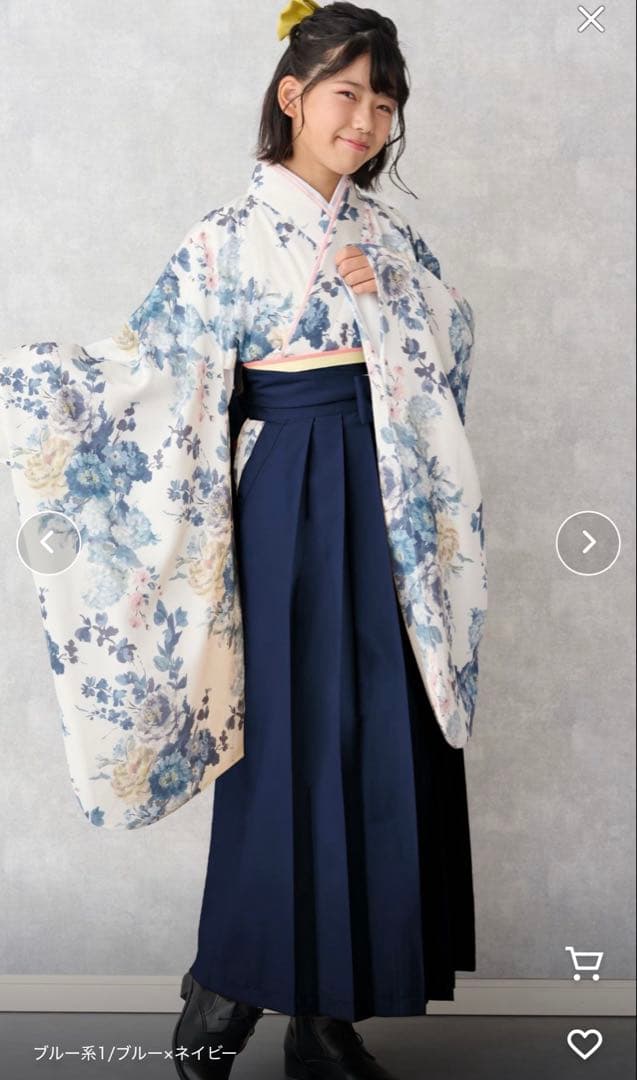The width and height of the screenshot is (637, 1080).
Task: Close the full-screen product image viewer
Action: (591, 19)
